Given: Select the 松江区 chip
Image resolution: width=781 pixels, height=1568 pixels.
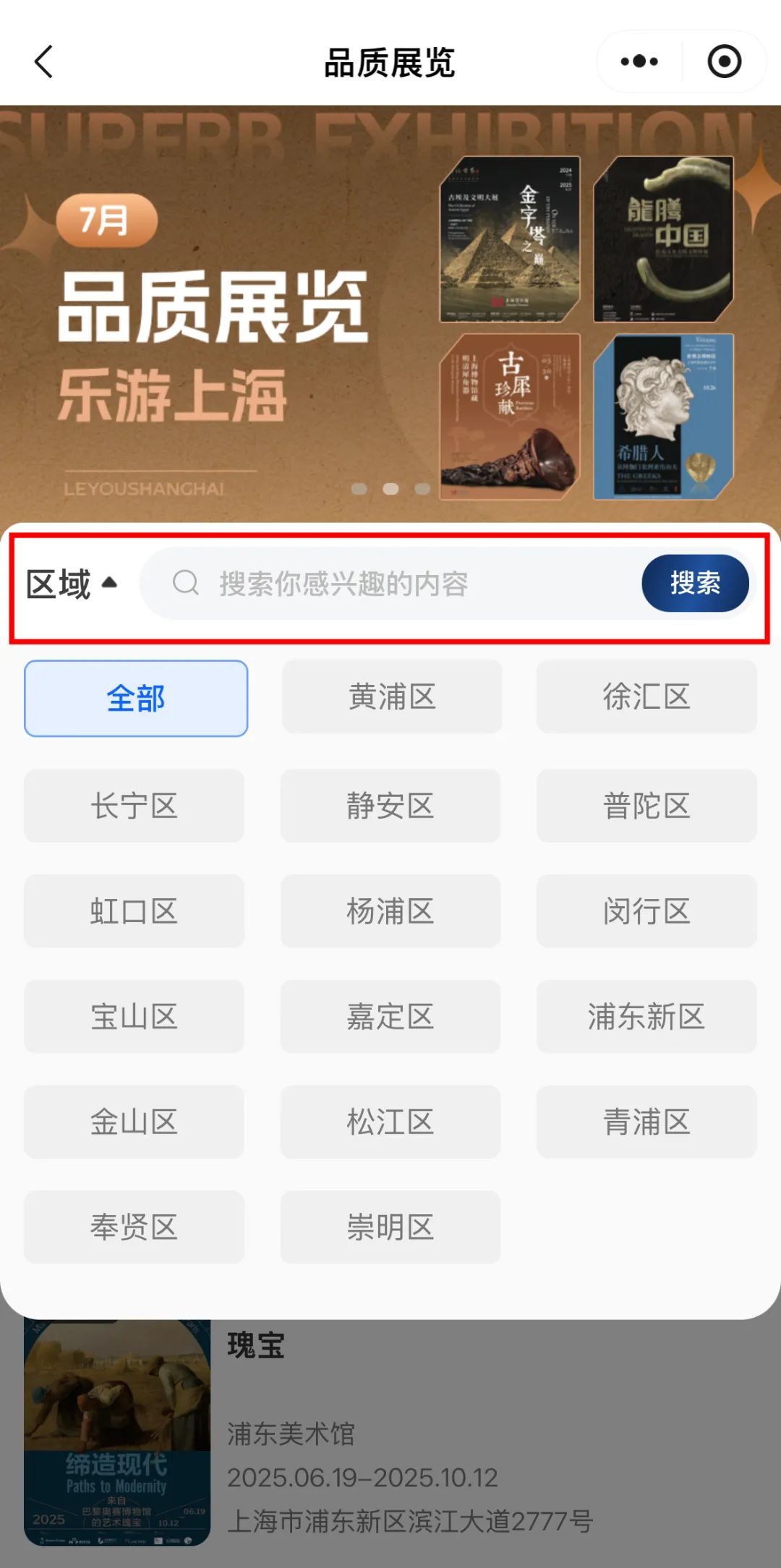Looking at the screenshot, I should [390, 1122].
